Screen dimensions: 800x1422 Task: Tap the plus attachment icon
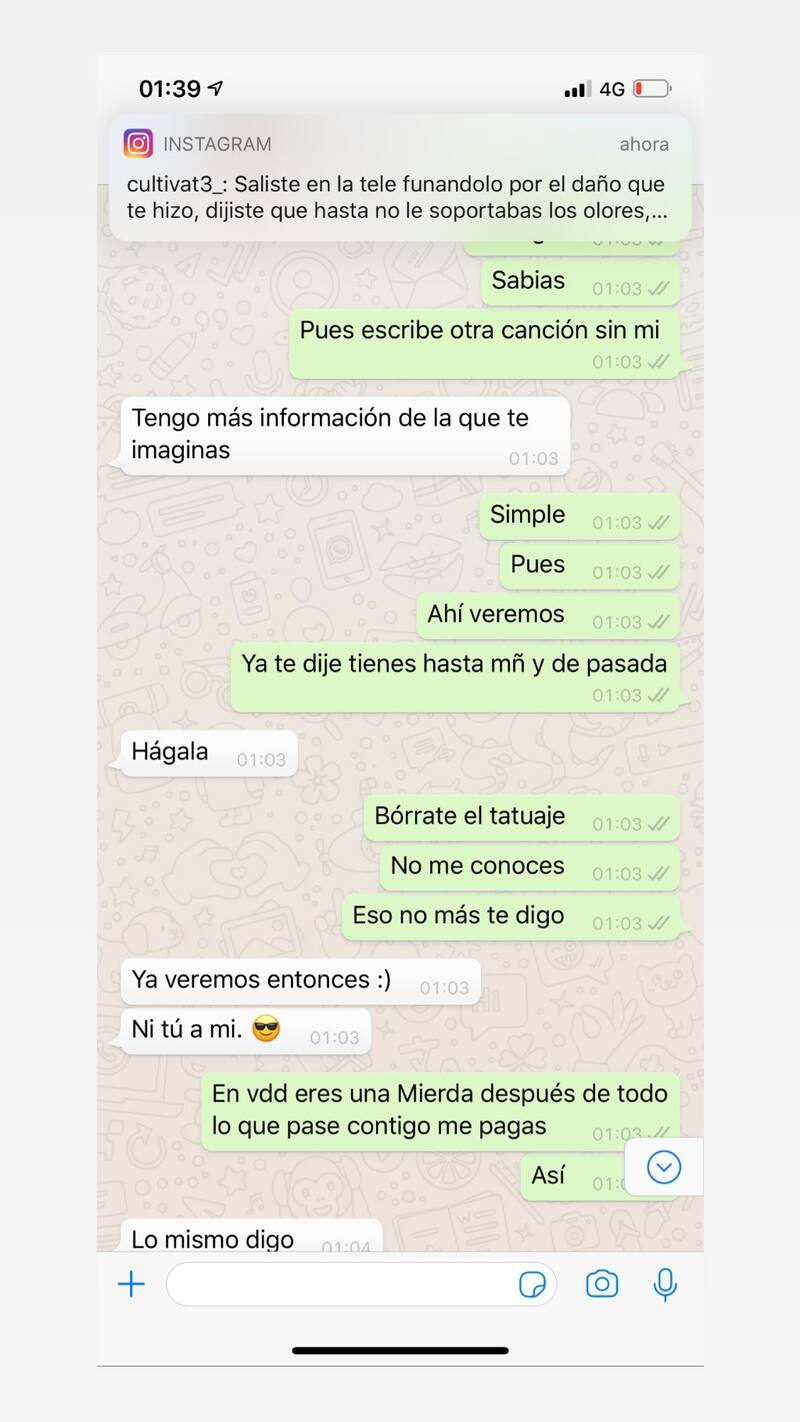(131, 1284)
